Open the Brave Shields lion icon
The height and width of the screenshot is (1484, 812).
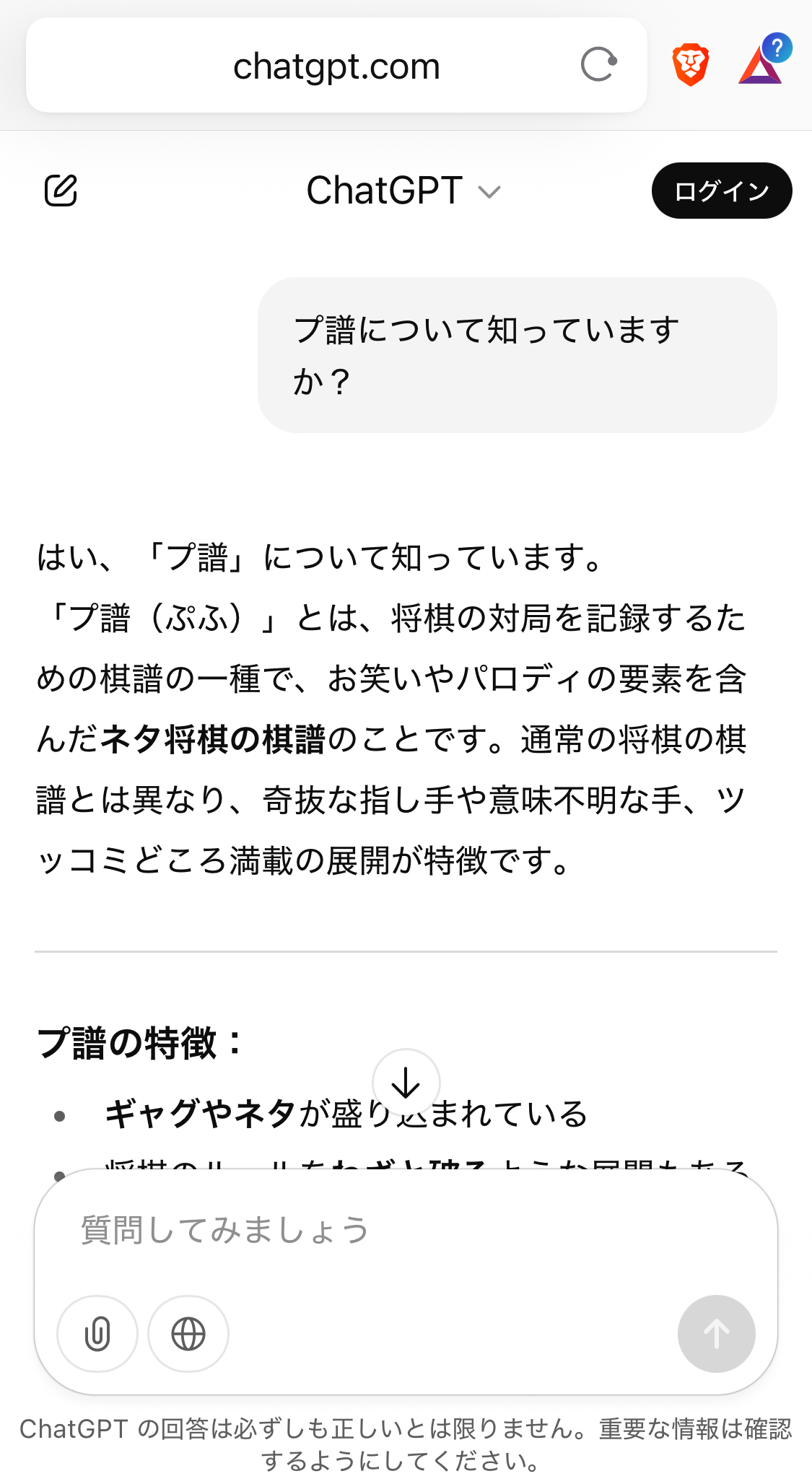[x=690, y=65]
